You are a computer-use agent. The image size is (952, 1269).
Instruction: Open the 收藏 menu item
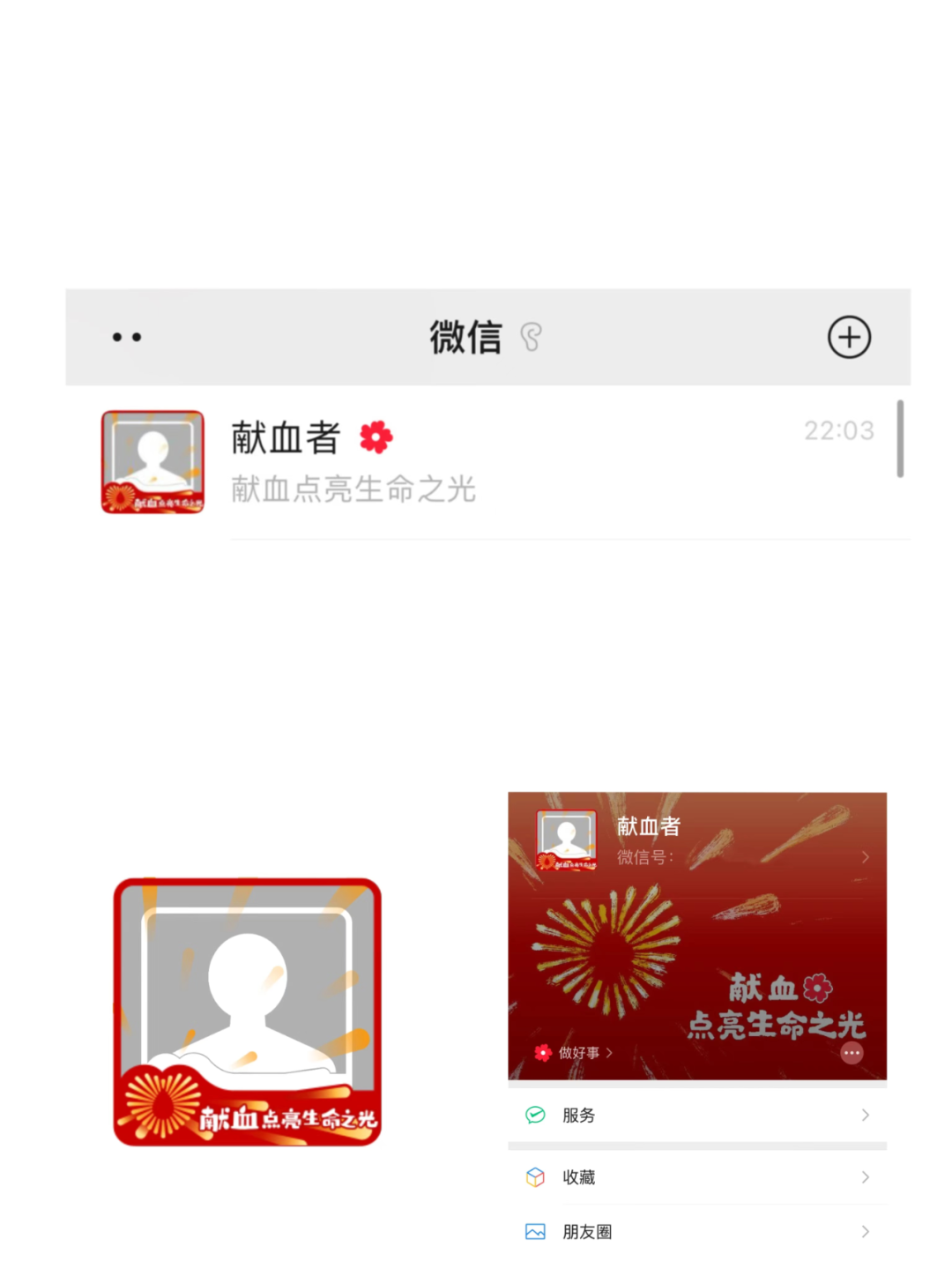pyautogui.click(x=579, y=1176)
